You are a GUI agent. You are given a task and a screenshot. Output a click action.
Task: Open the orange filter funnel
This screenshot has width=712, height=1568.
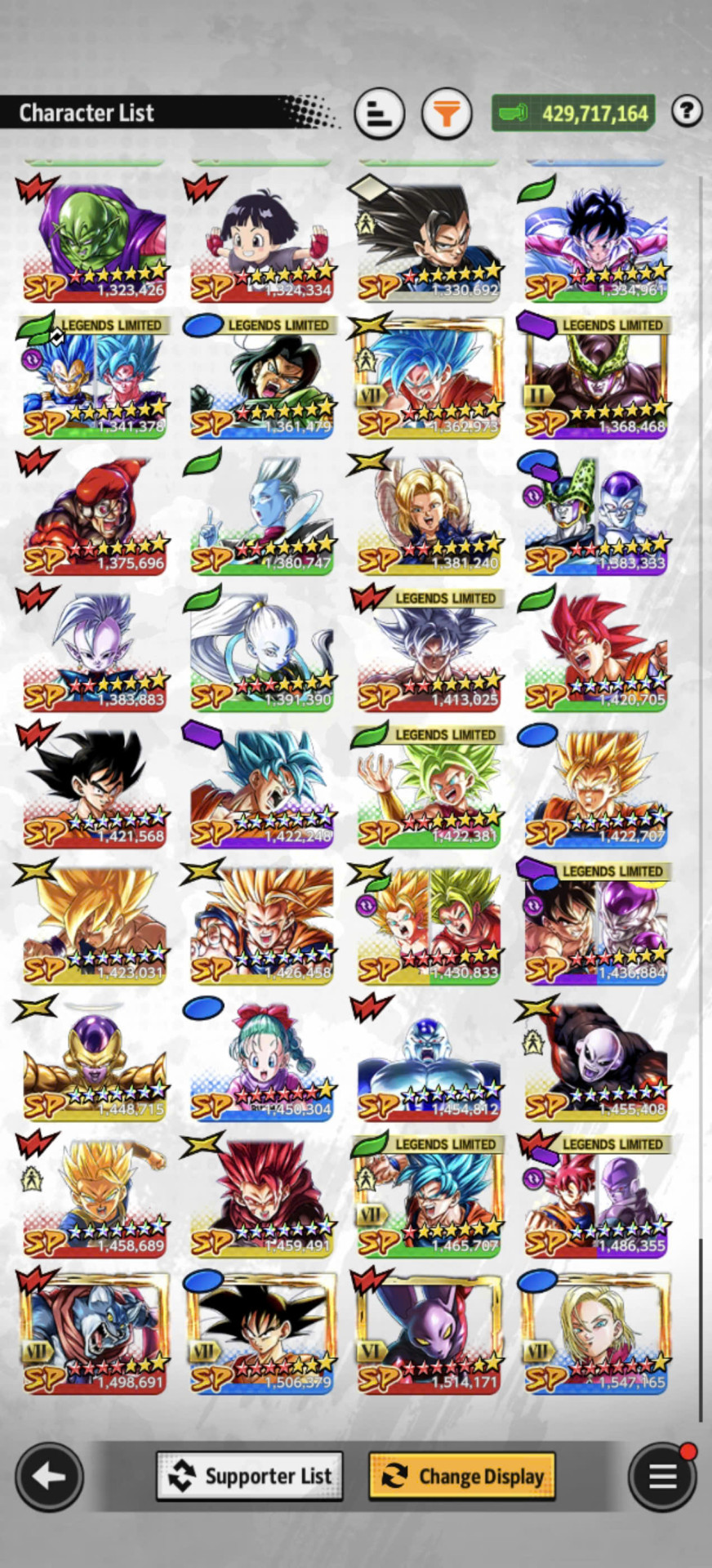coord(447,113)
